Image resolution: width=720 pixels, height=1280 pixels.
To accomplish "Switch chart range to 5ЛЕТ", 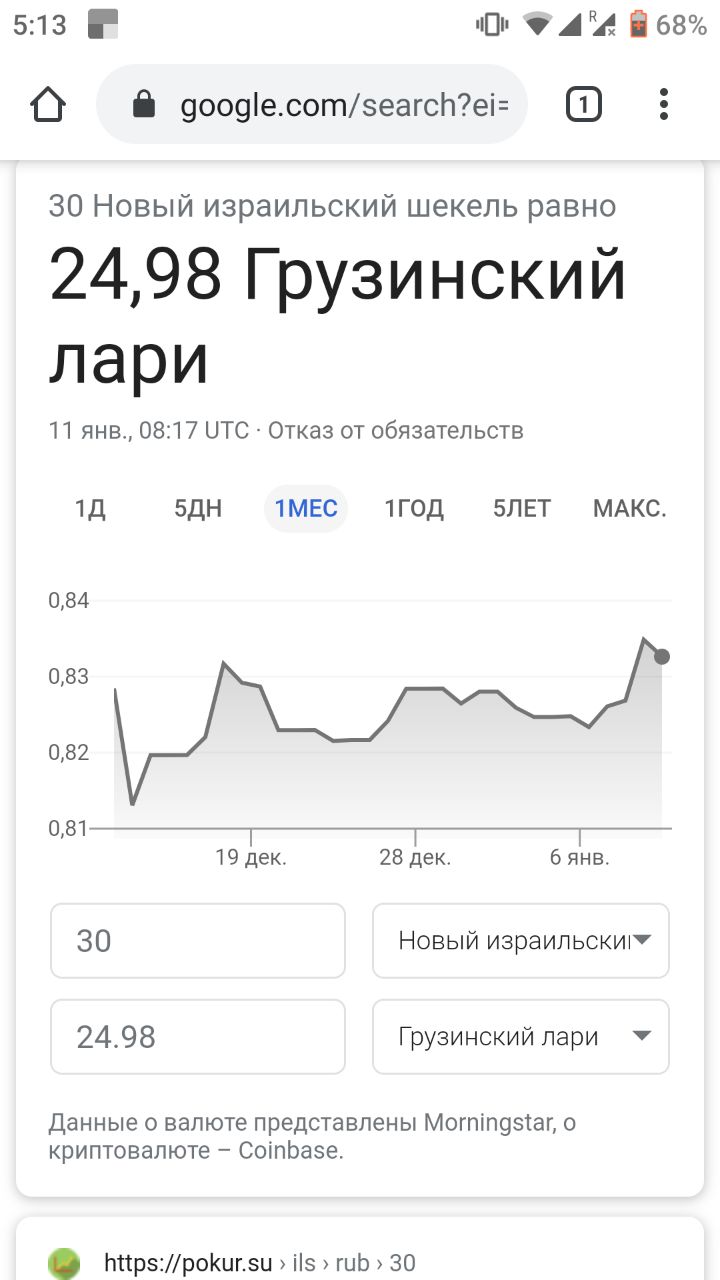I will [x=522, y=509].
